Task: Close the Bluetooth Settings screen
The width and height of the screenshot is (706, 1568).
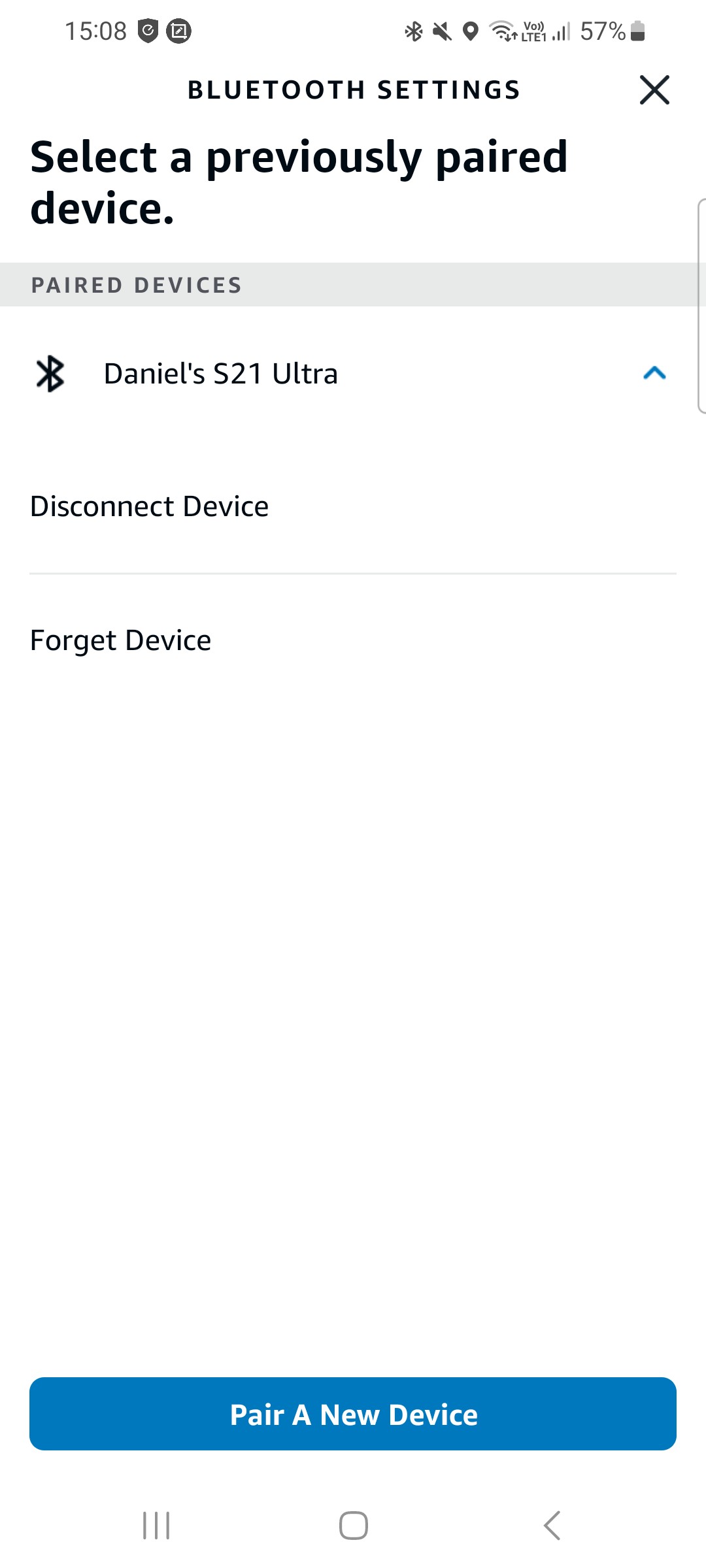Action: click(654, 90)
